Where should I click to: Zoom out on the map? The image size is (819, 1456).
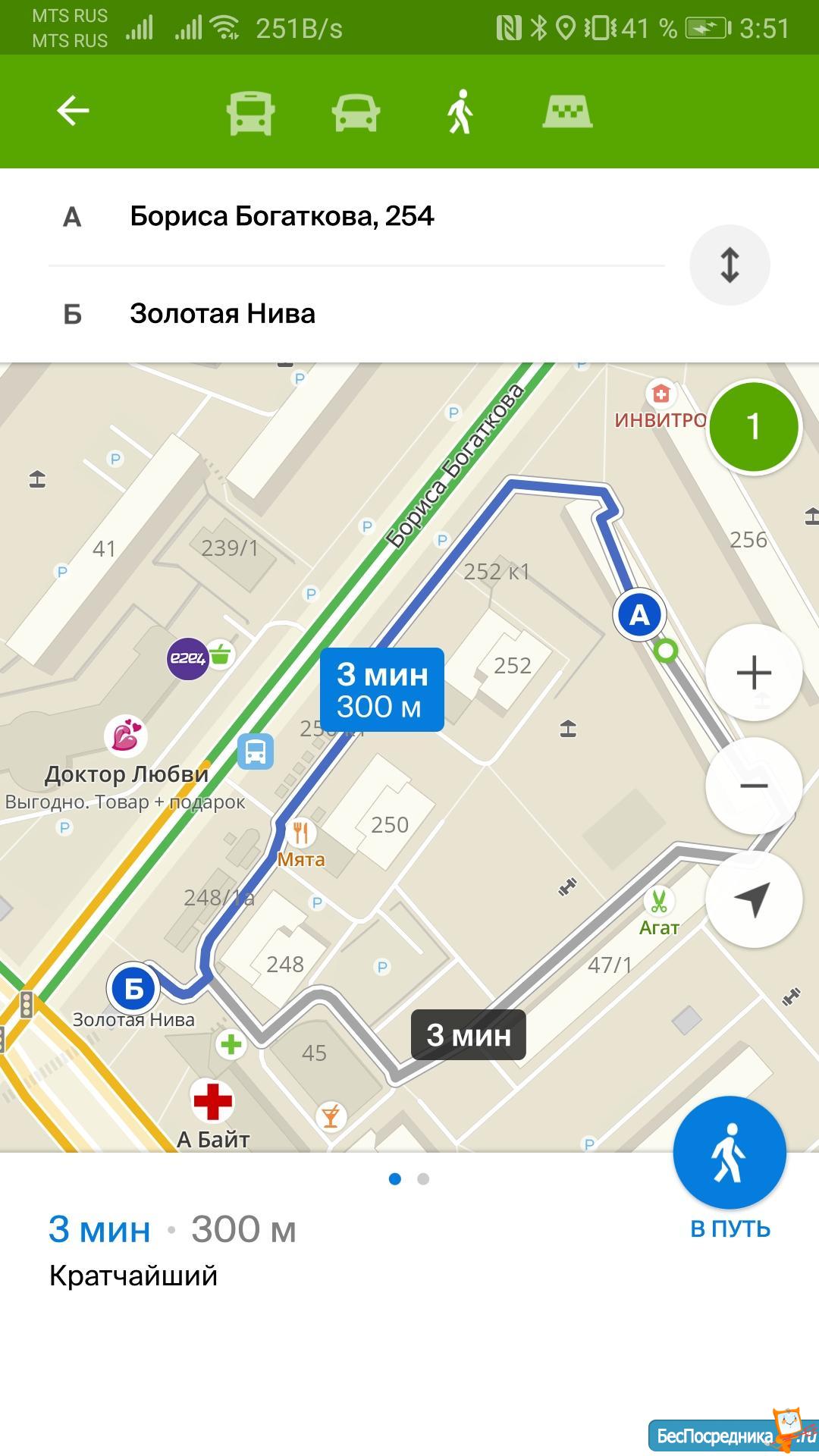[753, 786]
